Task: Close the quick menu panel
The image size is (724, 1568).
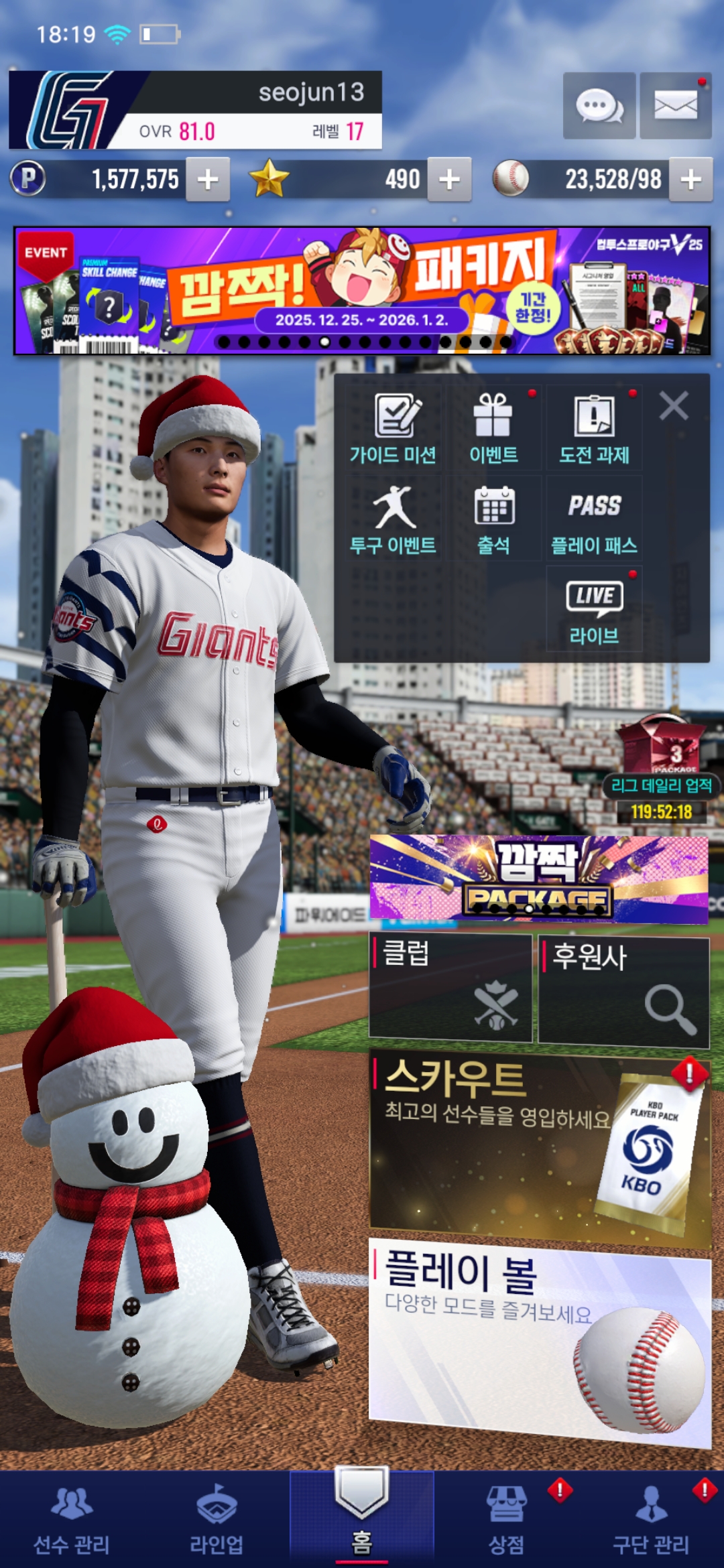Action: tap(673, 406)
